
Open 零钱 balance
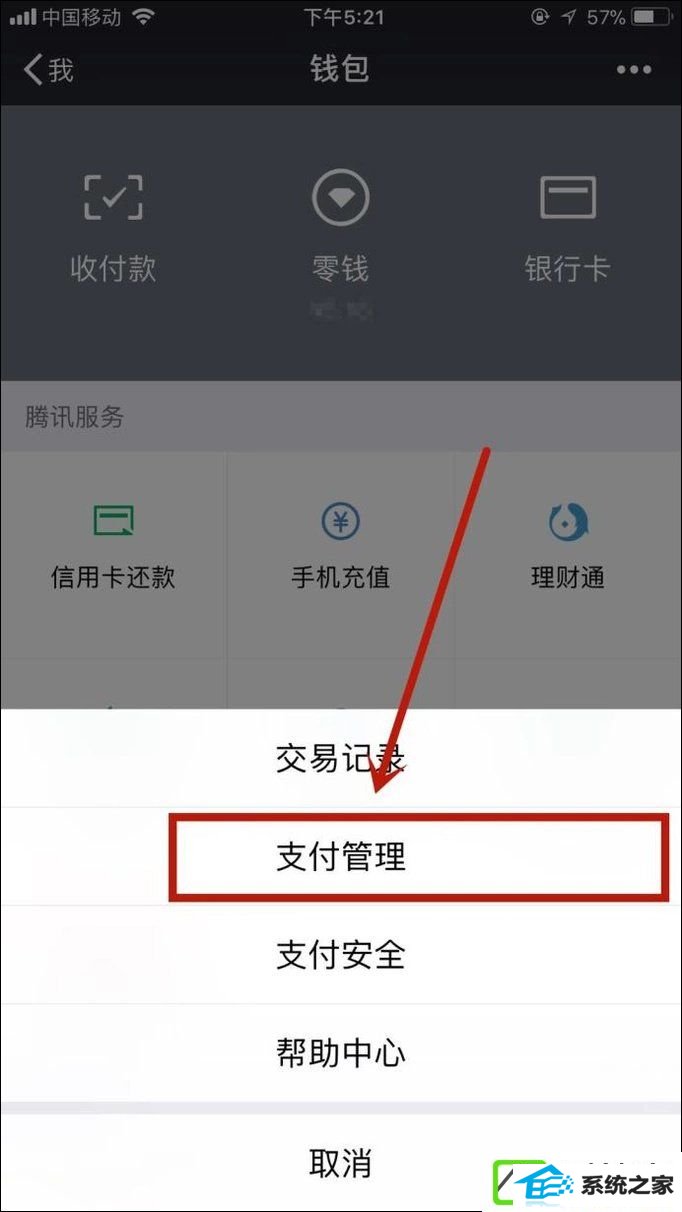[340, 227]
